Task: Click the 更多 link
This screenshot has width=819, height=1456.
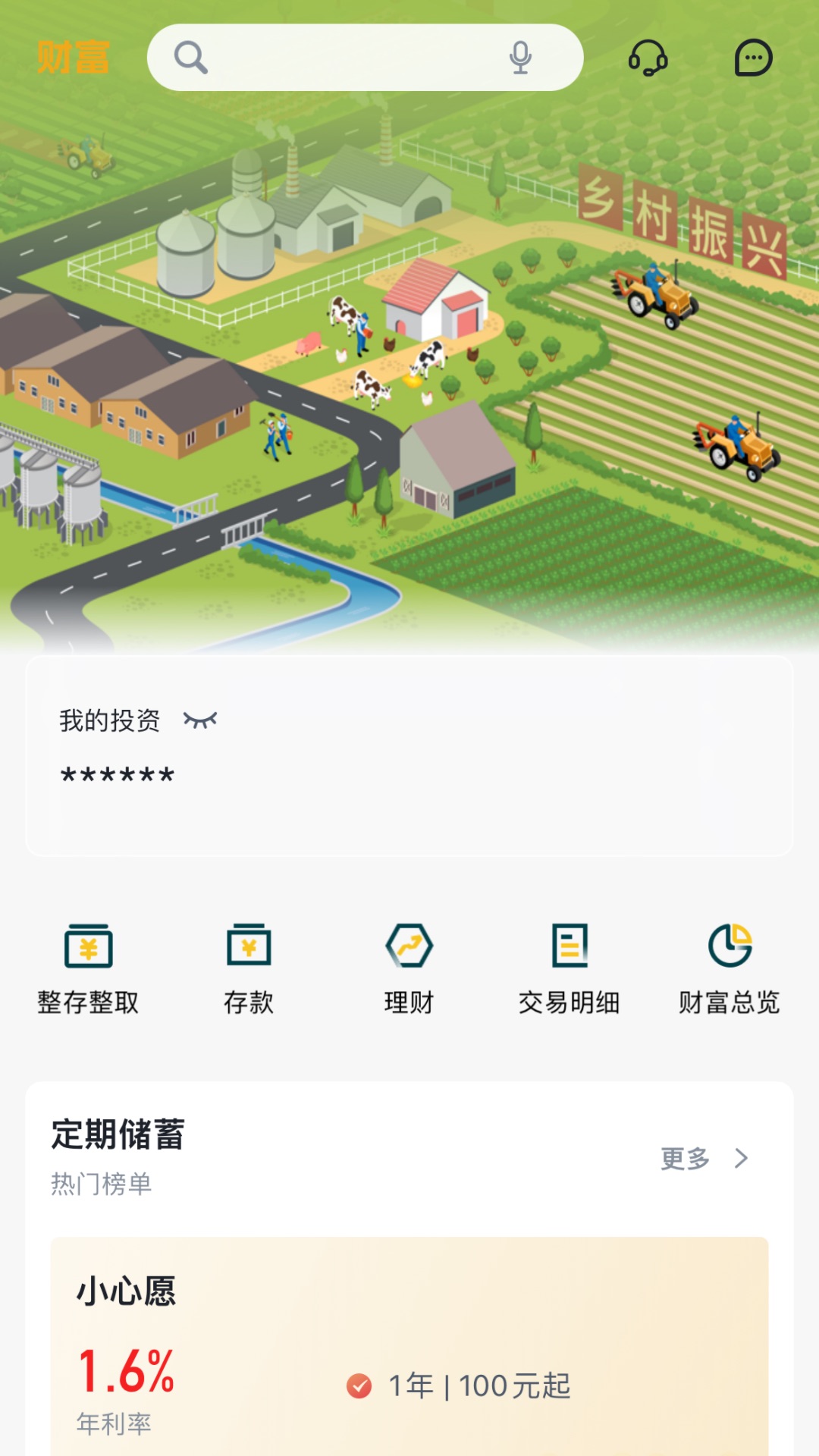Action: pyautogui.click(x=686, y=1159)
